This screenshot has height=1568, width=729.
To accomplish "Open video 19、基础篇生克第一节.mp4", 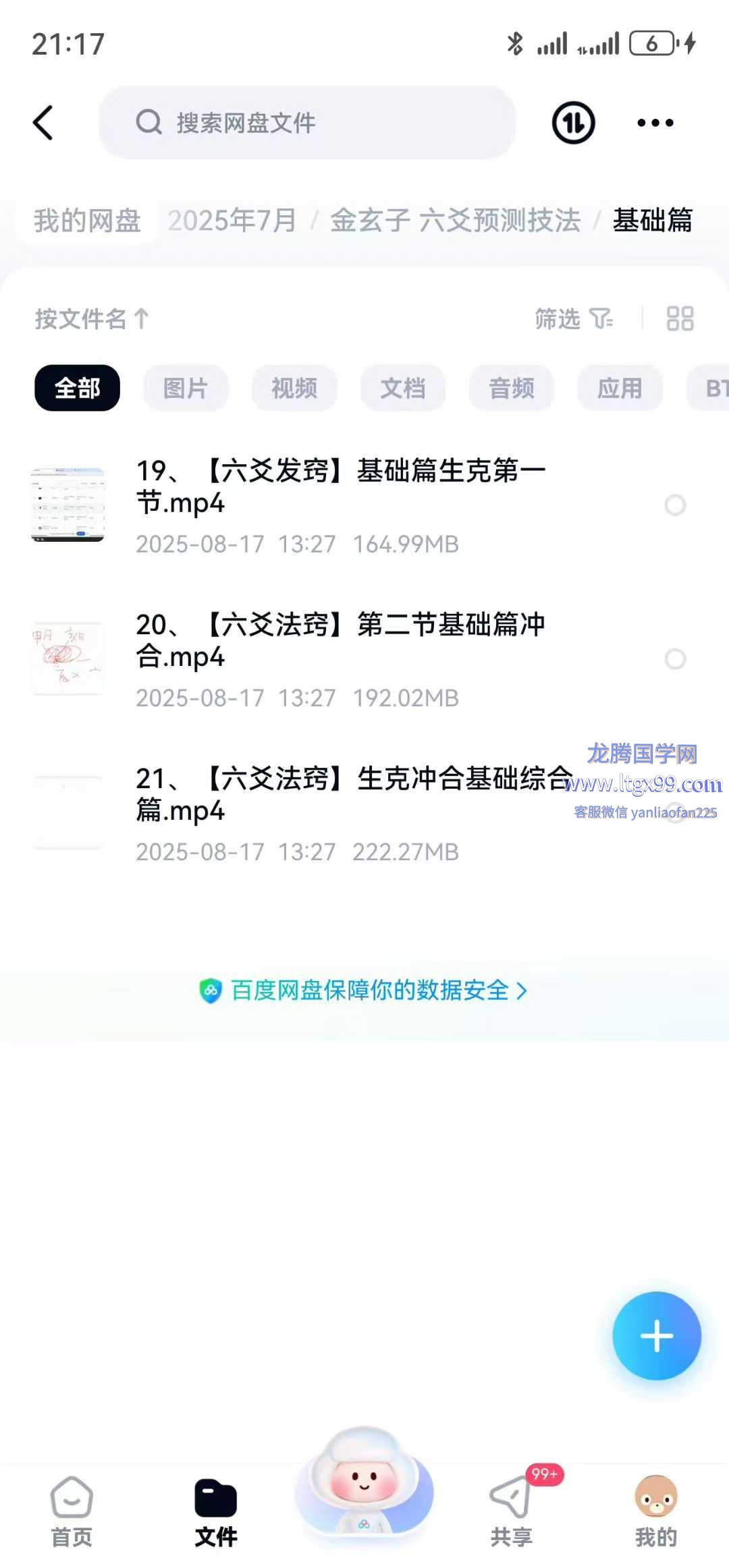I will click(341, 486).
